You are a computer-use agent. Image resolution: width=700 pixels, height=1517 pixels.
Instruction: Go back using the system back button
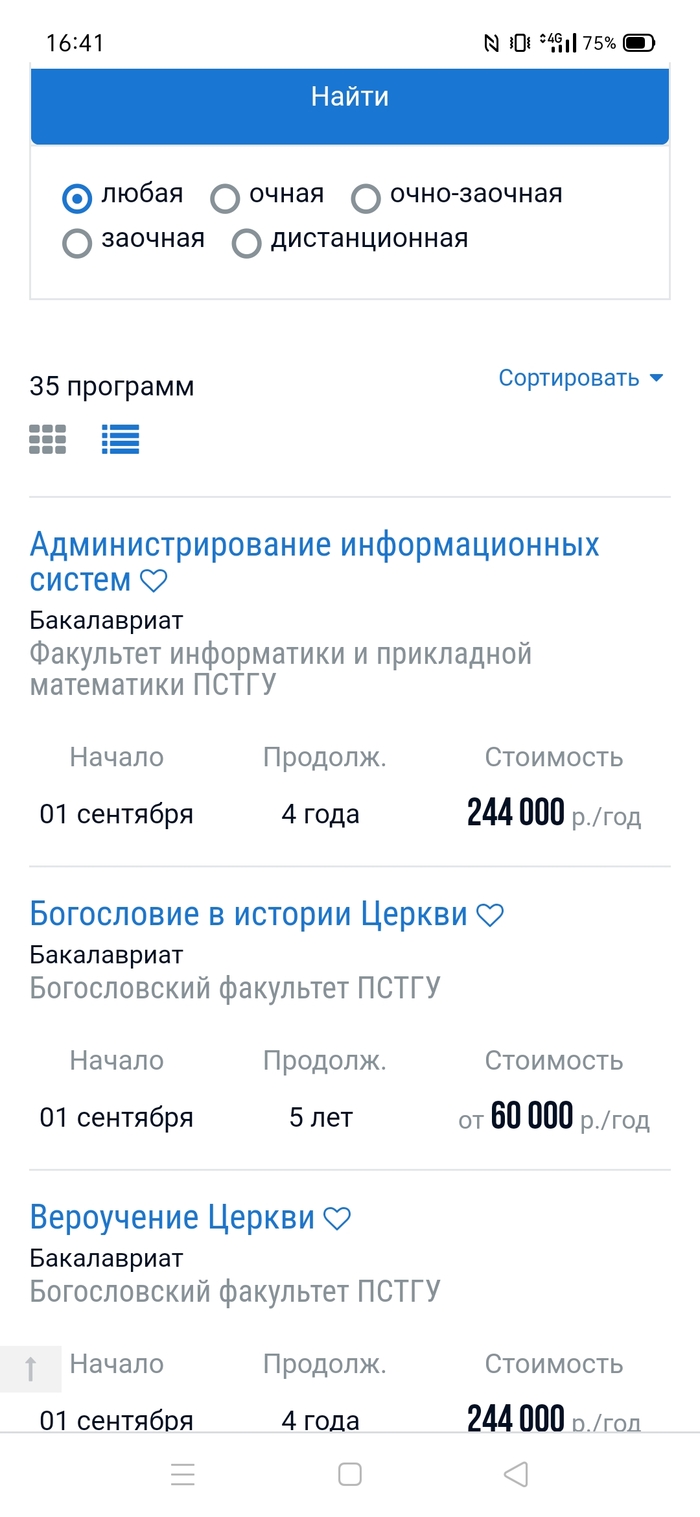[x=516, y=1474]
